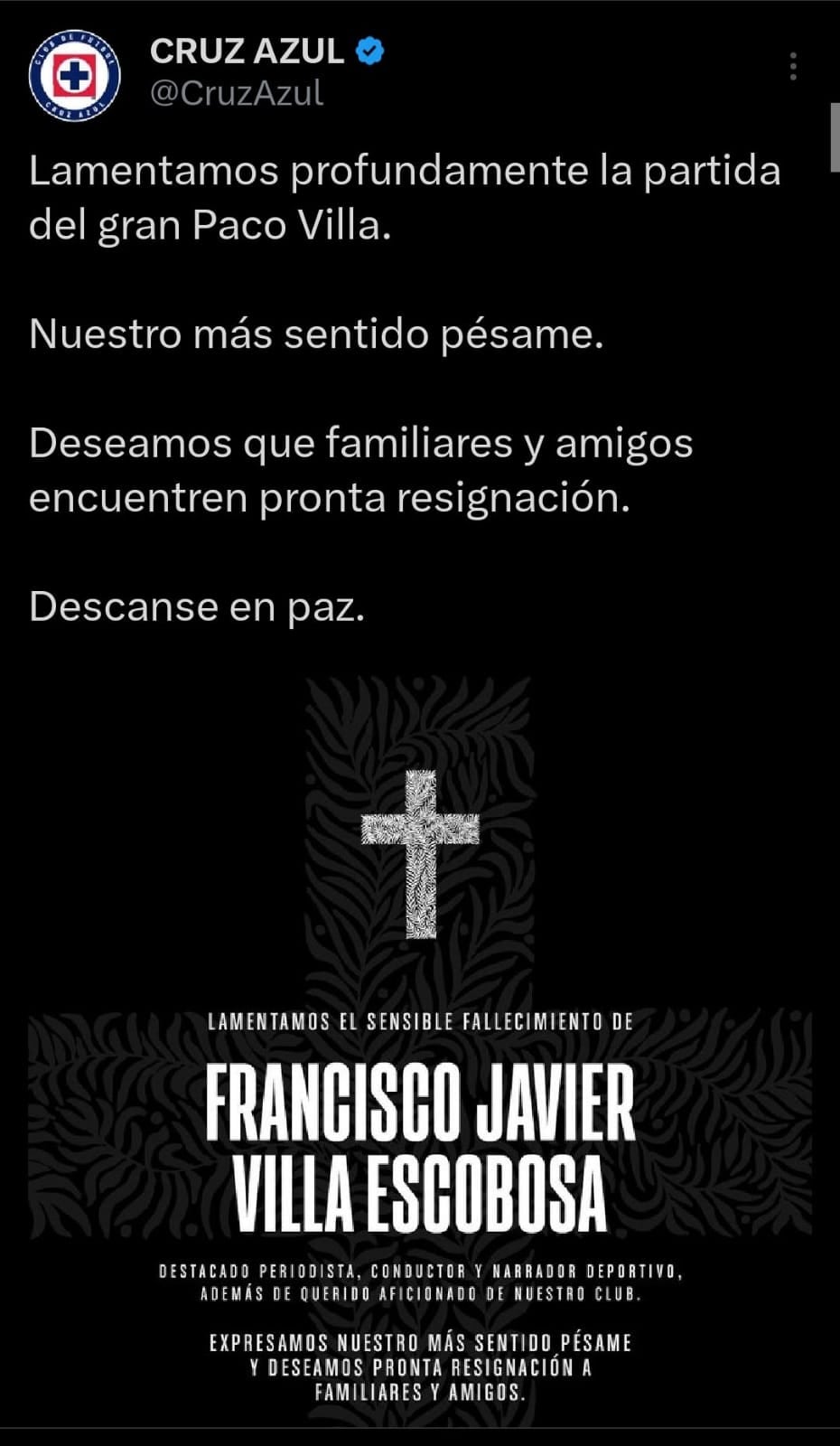Select the text 'Descanse en paz.'

196,607
